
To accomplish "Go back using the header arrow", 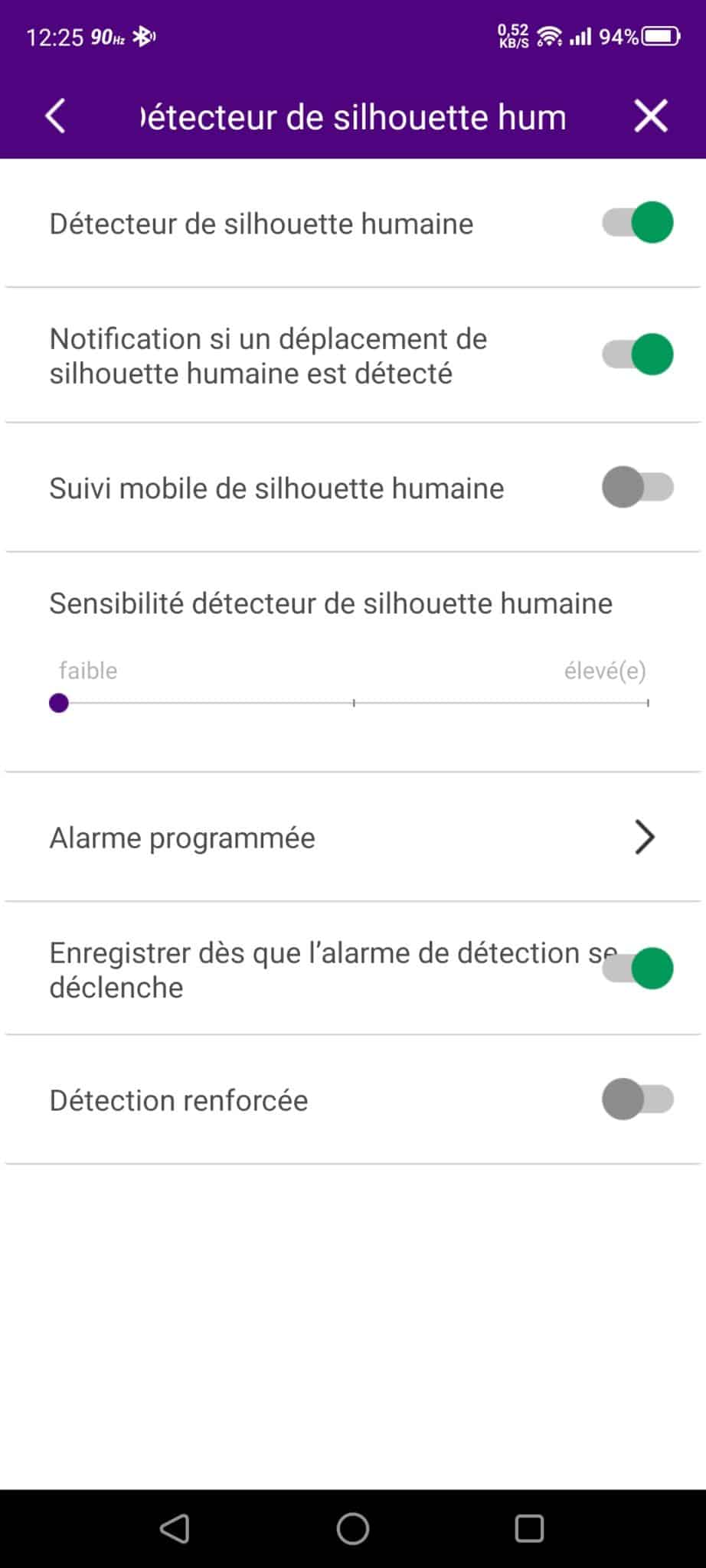I will pyautogui.click(x=55, y=117).
